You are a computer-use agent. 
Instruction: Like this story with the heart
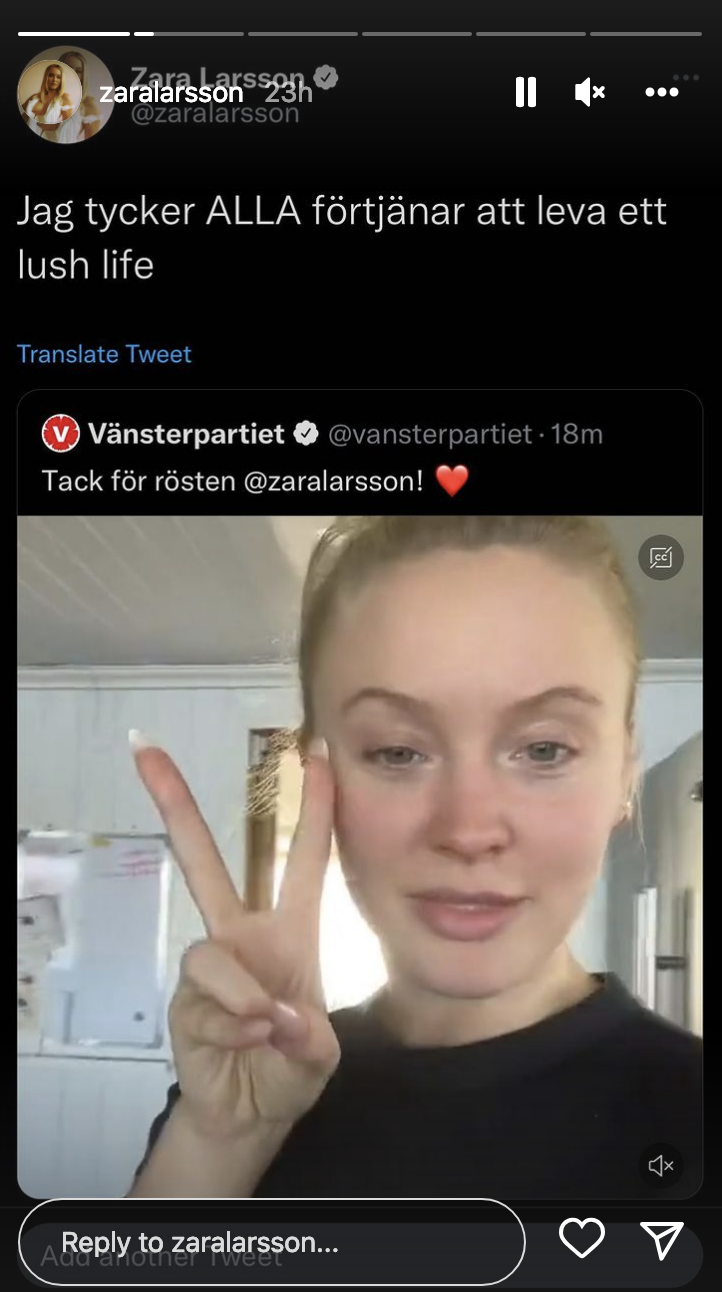[x=581, y=1240]
